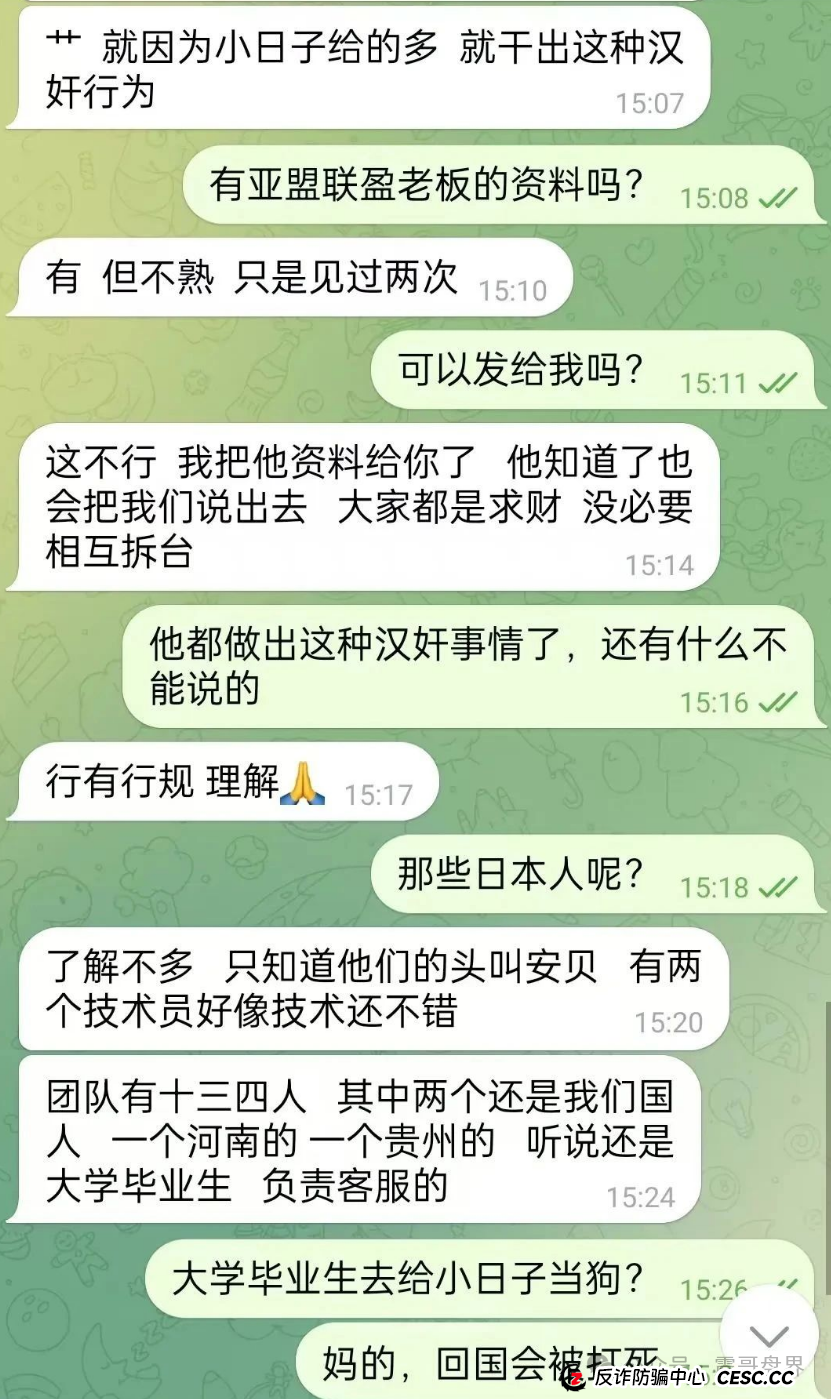Image resolution: width=831 pixels, height=1399 pixels.
Task: Jump to latest messages with down arrow
Action: click(769, 1334)
